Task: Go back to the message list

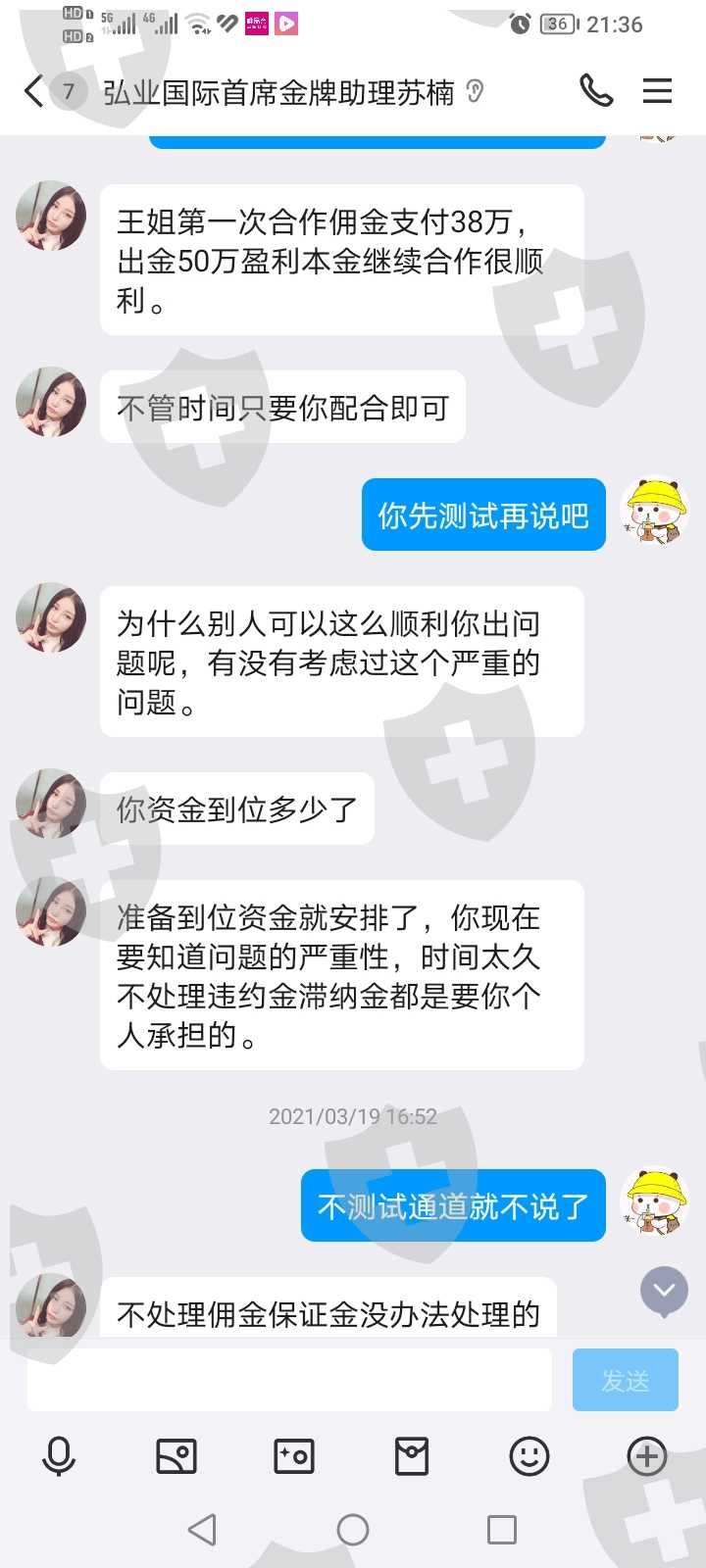Action: coord(33,92)
